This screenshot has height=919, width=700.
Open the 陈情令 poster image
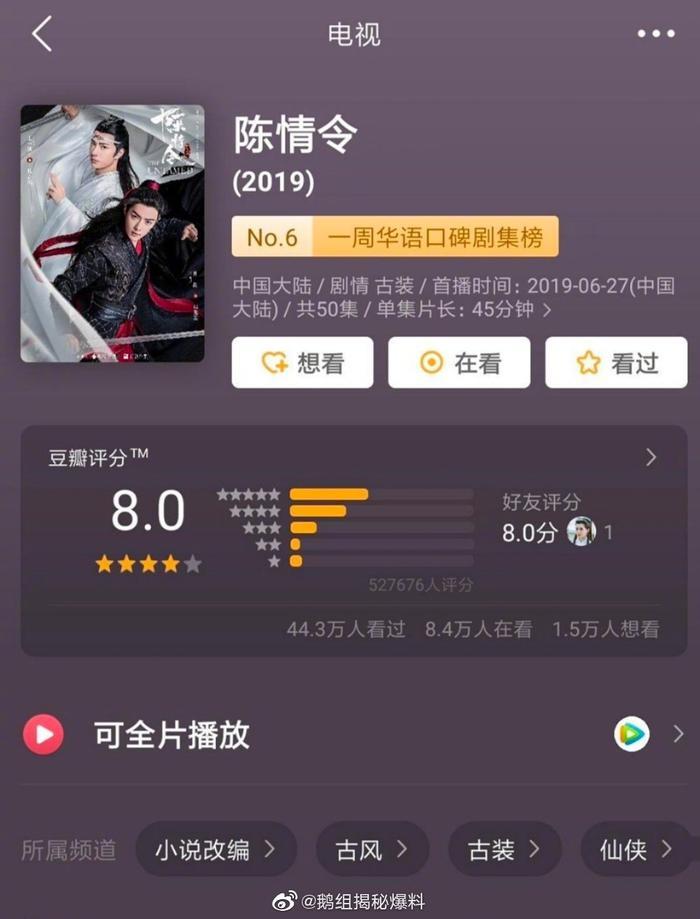point(112,233)
